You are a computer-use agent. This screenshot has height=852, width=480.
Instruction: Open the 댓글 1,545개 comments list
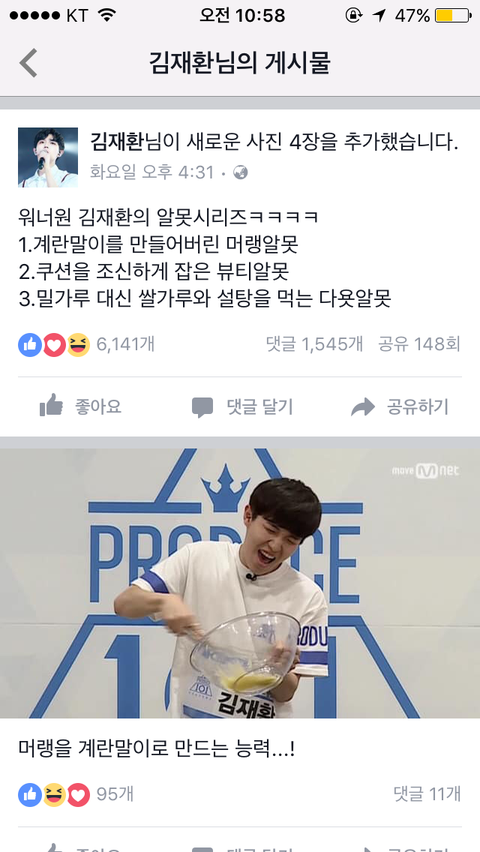pyautogui.click(x=315, y=344)
